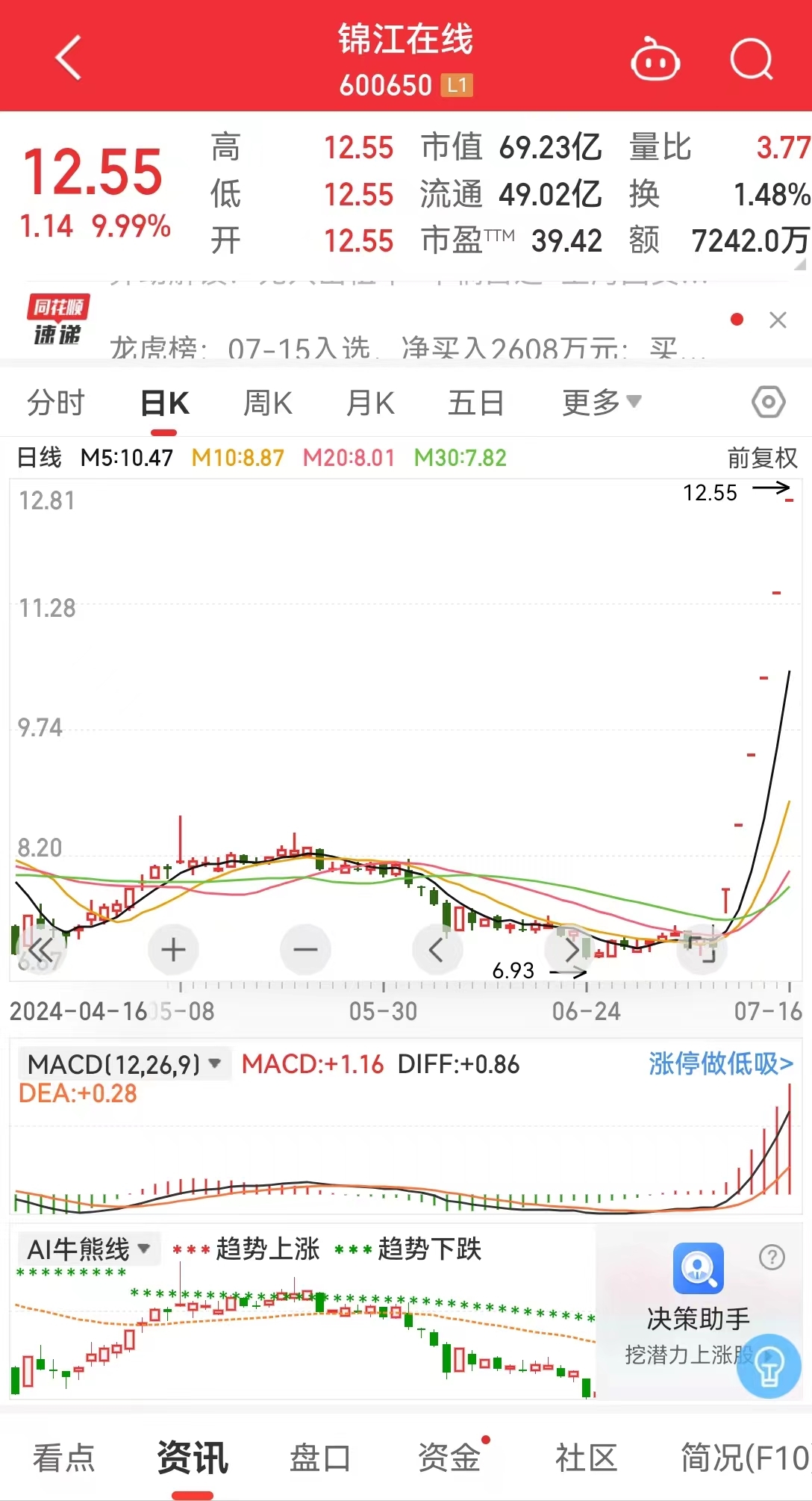Tap the fullscreen chart expand icon
This screenshot has width=812, height=1501.
[702, 949]
